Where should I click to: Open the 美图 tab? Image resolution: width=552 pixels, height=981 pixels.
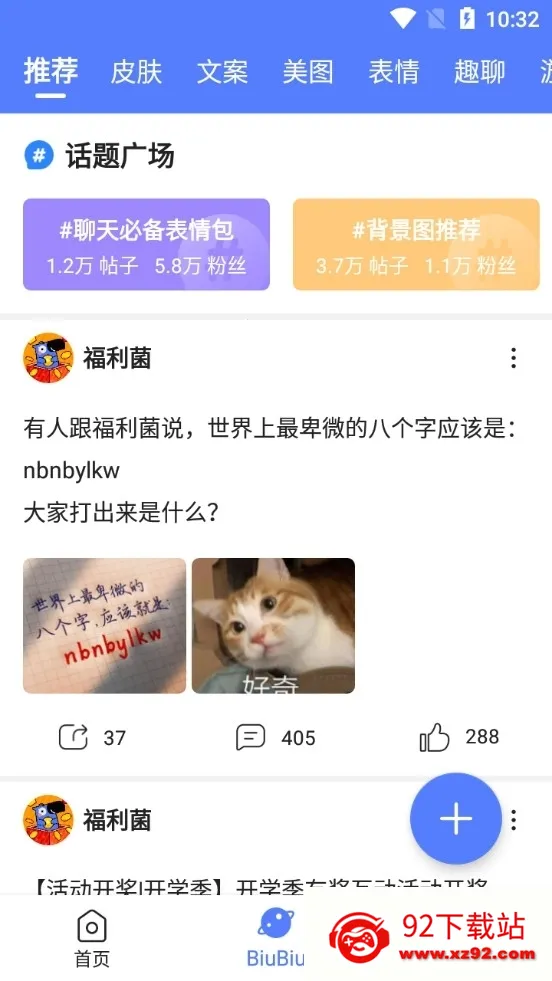tap(308, 72)
